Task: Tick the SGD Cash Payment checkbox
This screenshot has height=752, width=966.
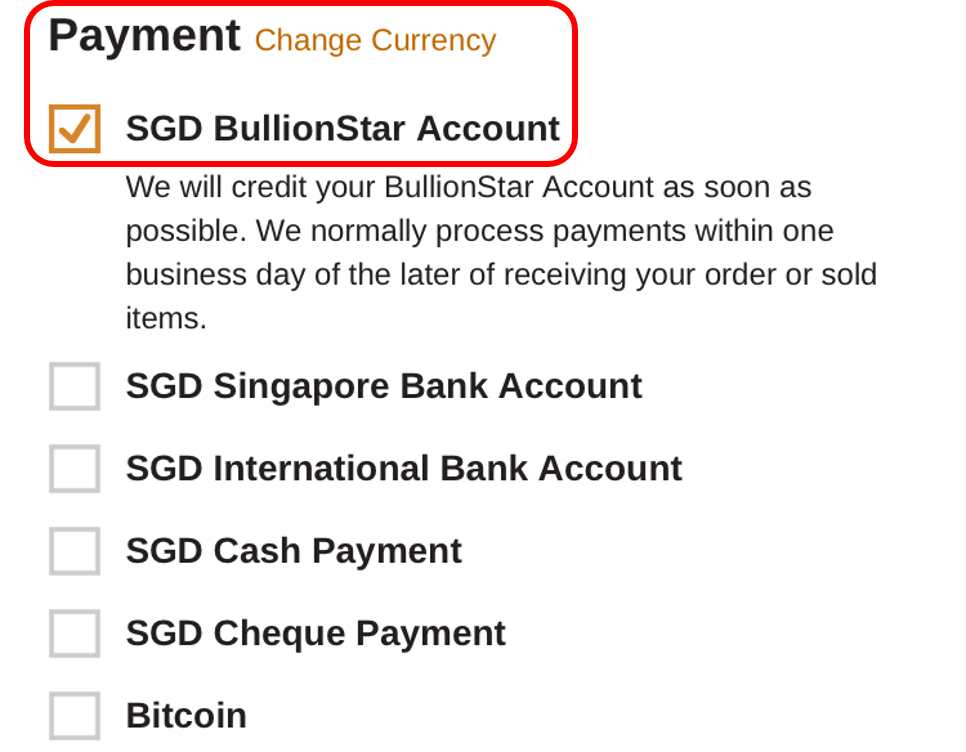Action: pos(75,551)
